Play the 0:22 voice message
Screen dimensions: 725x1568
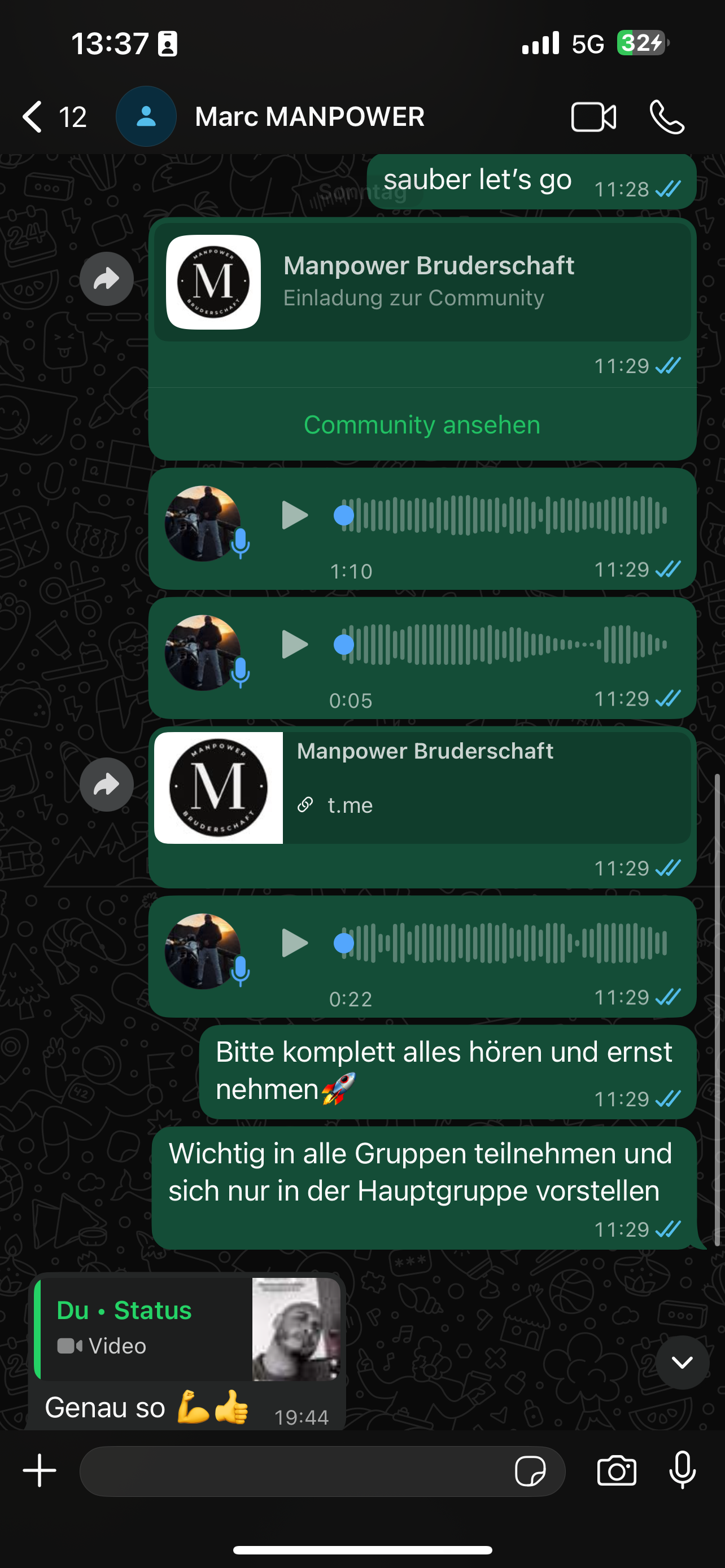coord(295,944)
